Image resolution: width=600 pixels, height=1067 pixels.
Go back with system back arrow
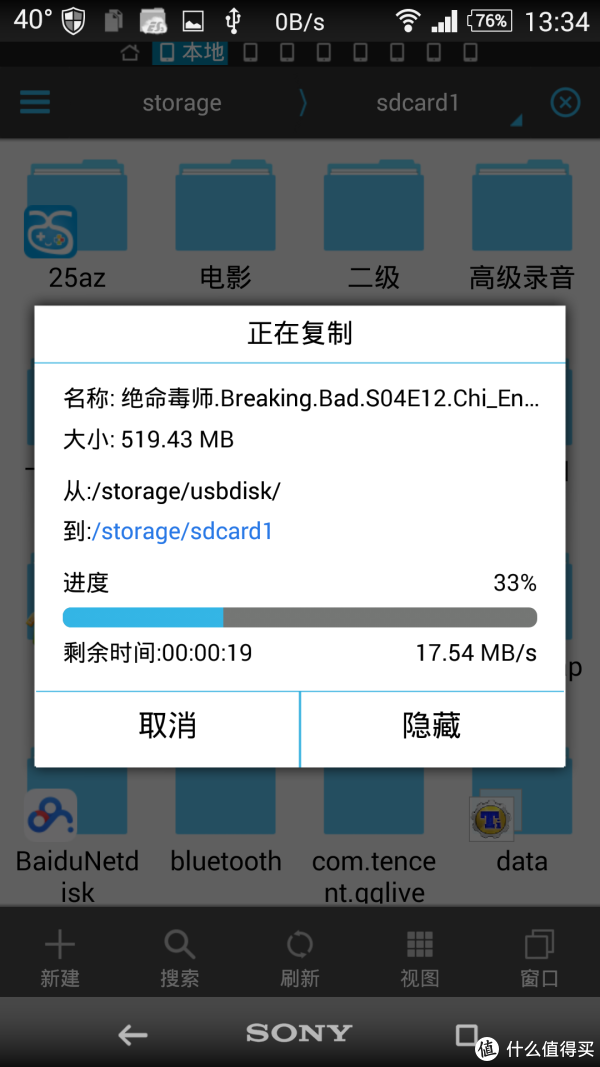[133, 1035]
